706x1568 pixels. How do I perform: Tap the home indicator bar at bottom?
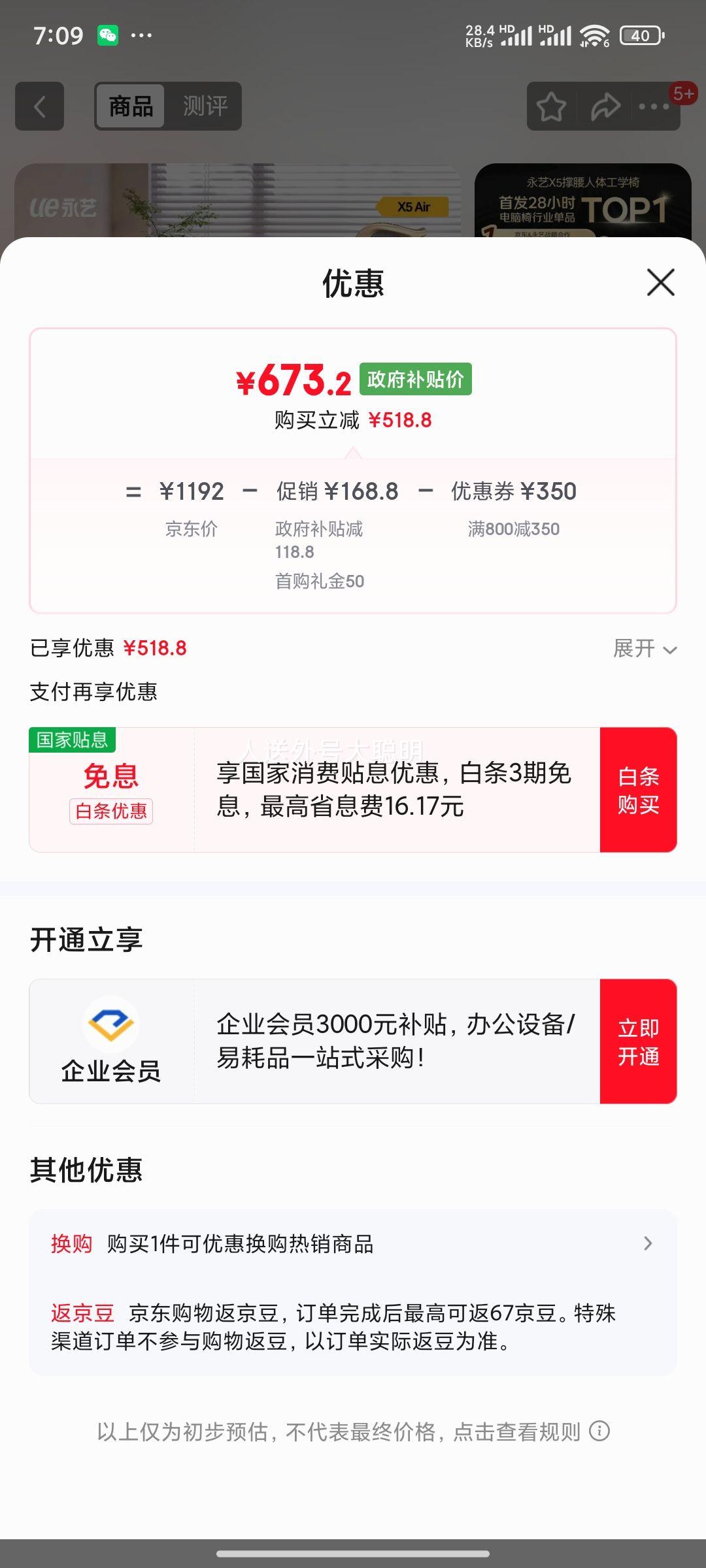tap(353, 1554)
